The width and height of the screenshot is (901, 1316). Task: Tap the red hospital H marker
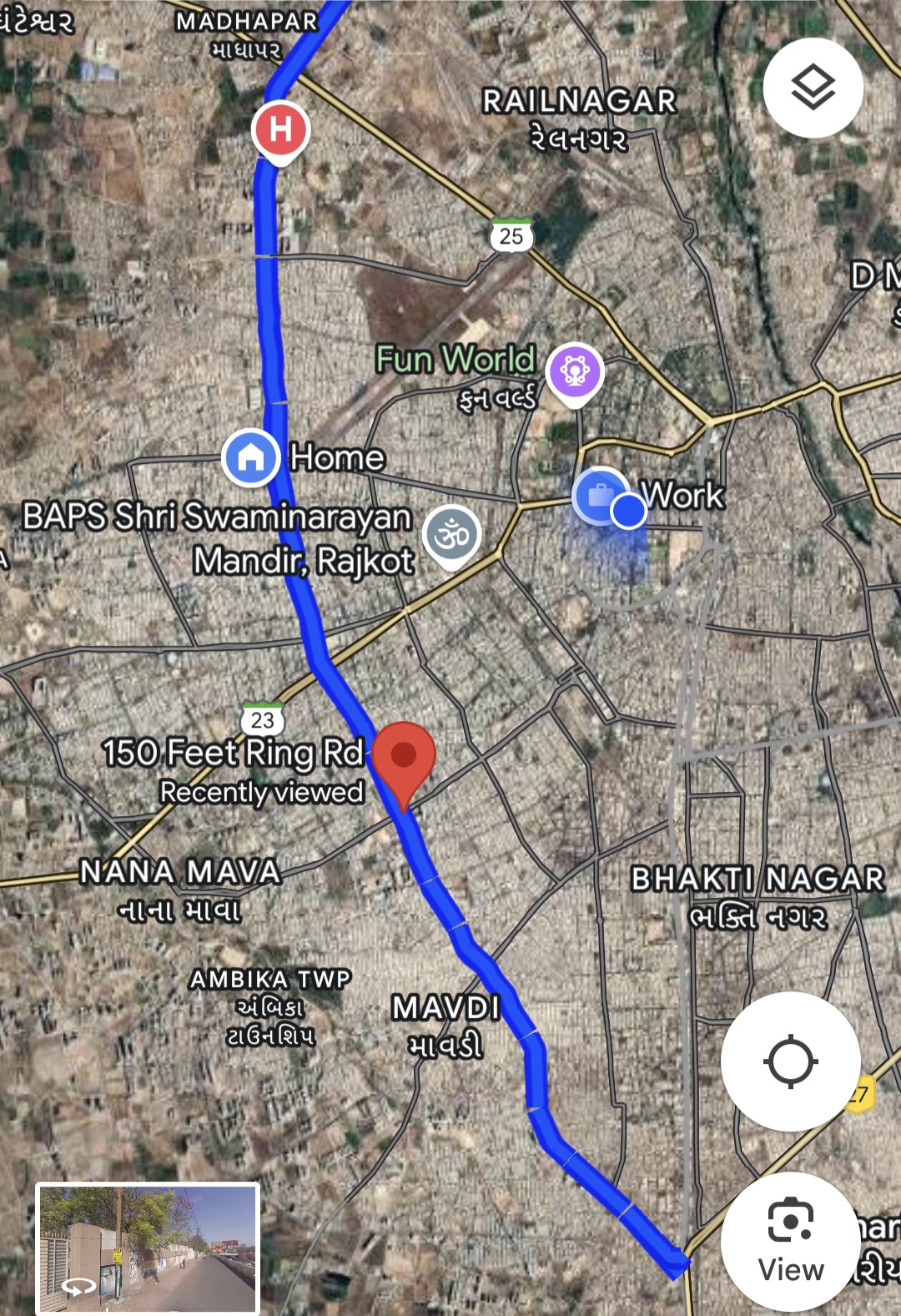tap(281, 131)
